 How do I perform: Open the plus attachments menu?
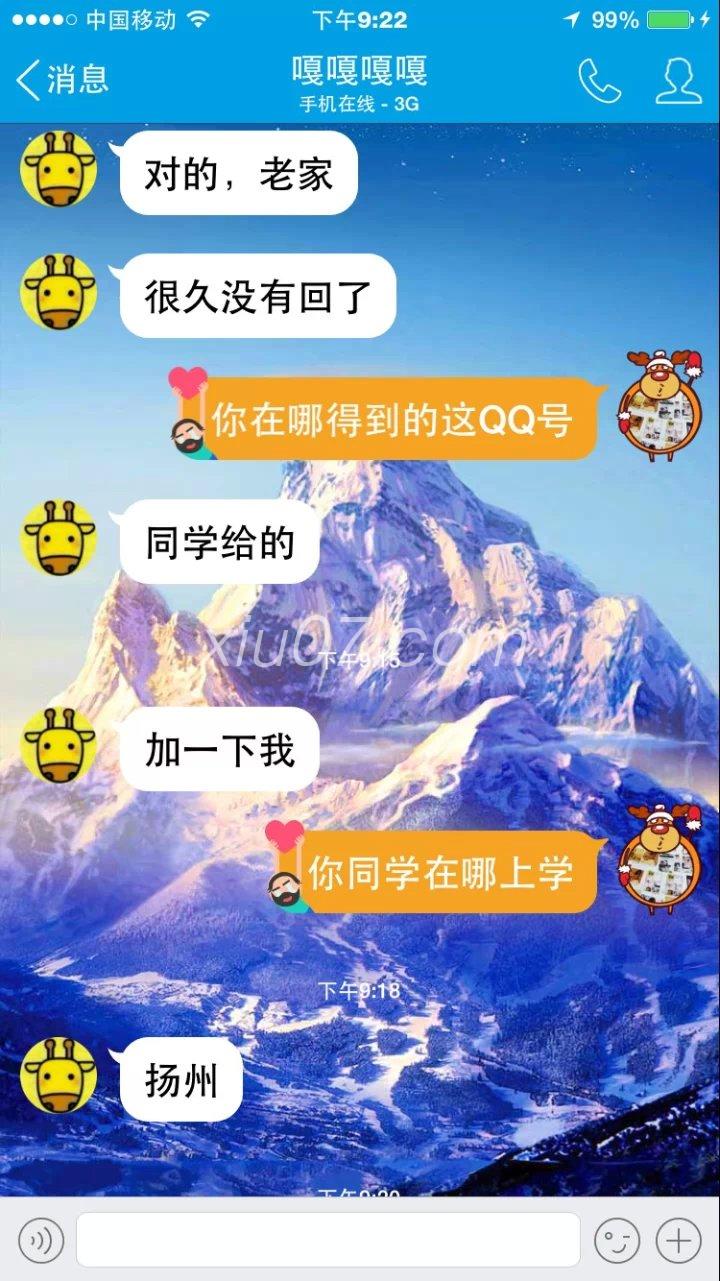coord(678,1241)
